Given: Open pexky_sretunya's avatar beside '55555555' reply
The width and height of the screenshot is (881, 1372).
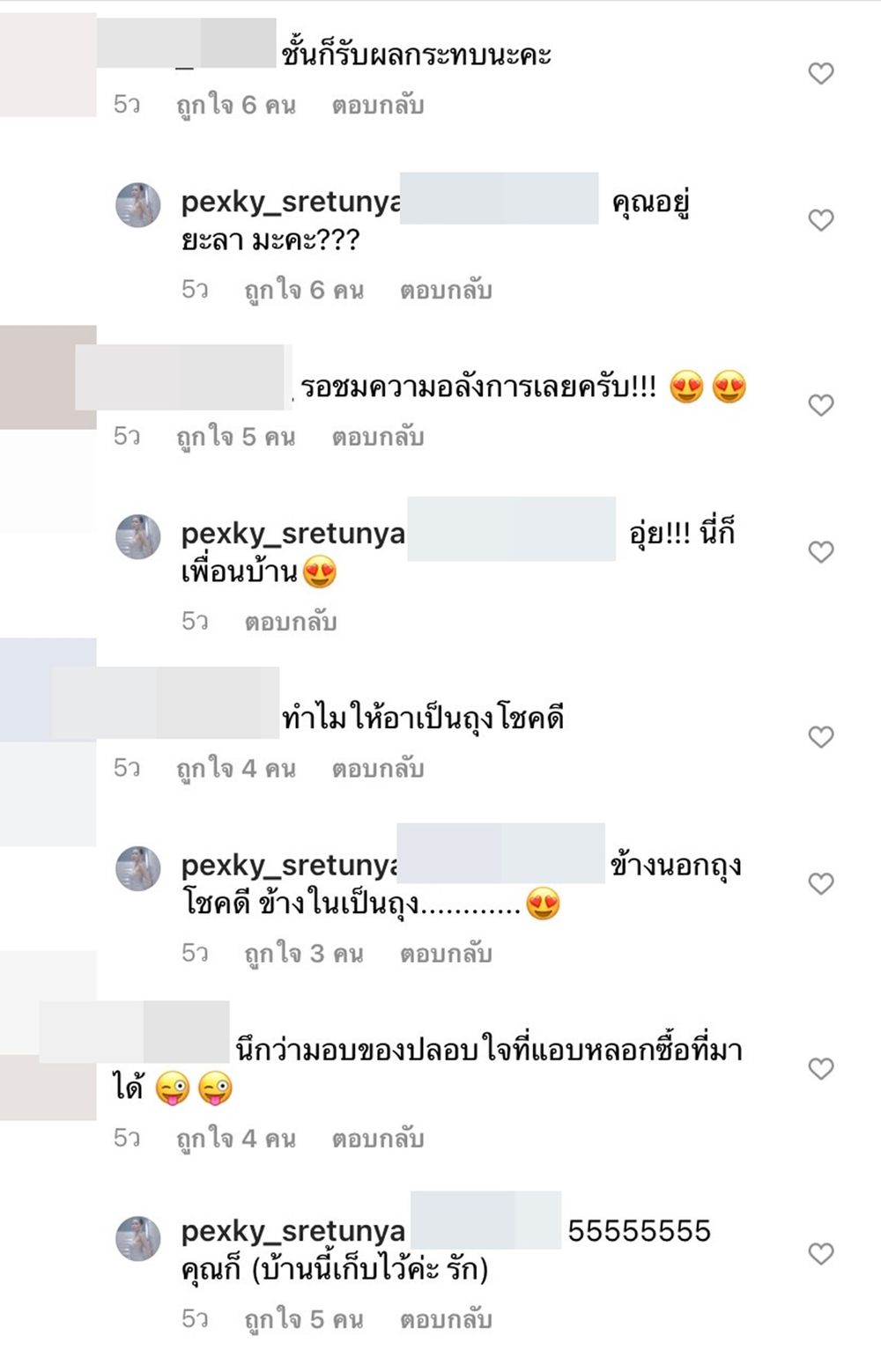Looking at the screenshot, I should click(138, 1238).
